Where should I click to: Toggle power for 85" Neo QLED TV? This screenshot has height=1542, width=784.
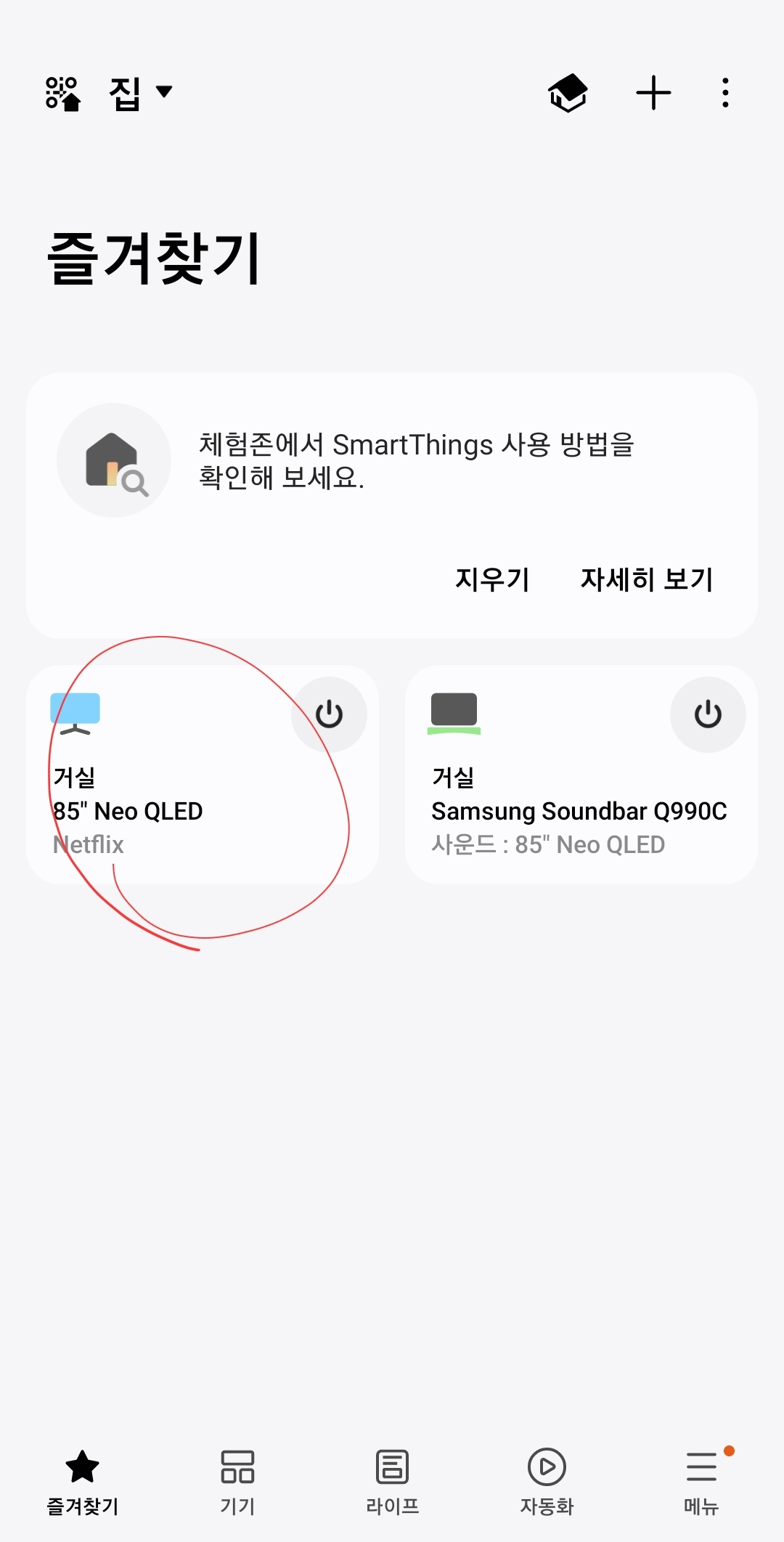click(329, 714)
